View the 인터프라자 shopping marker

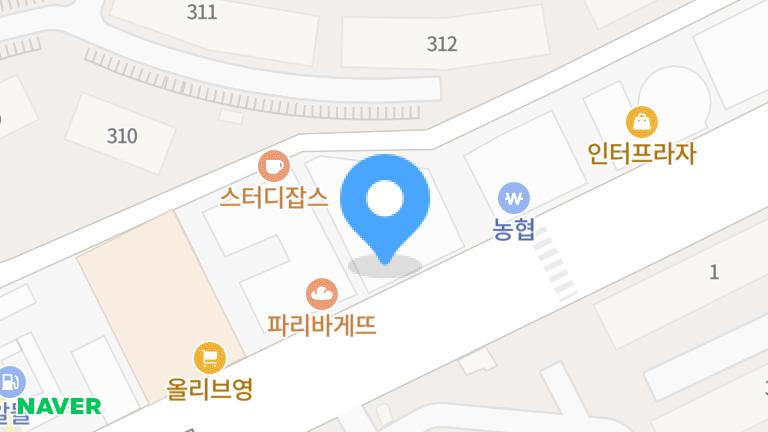pos(642,122)
